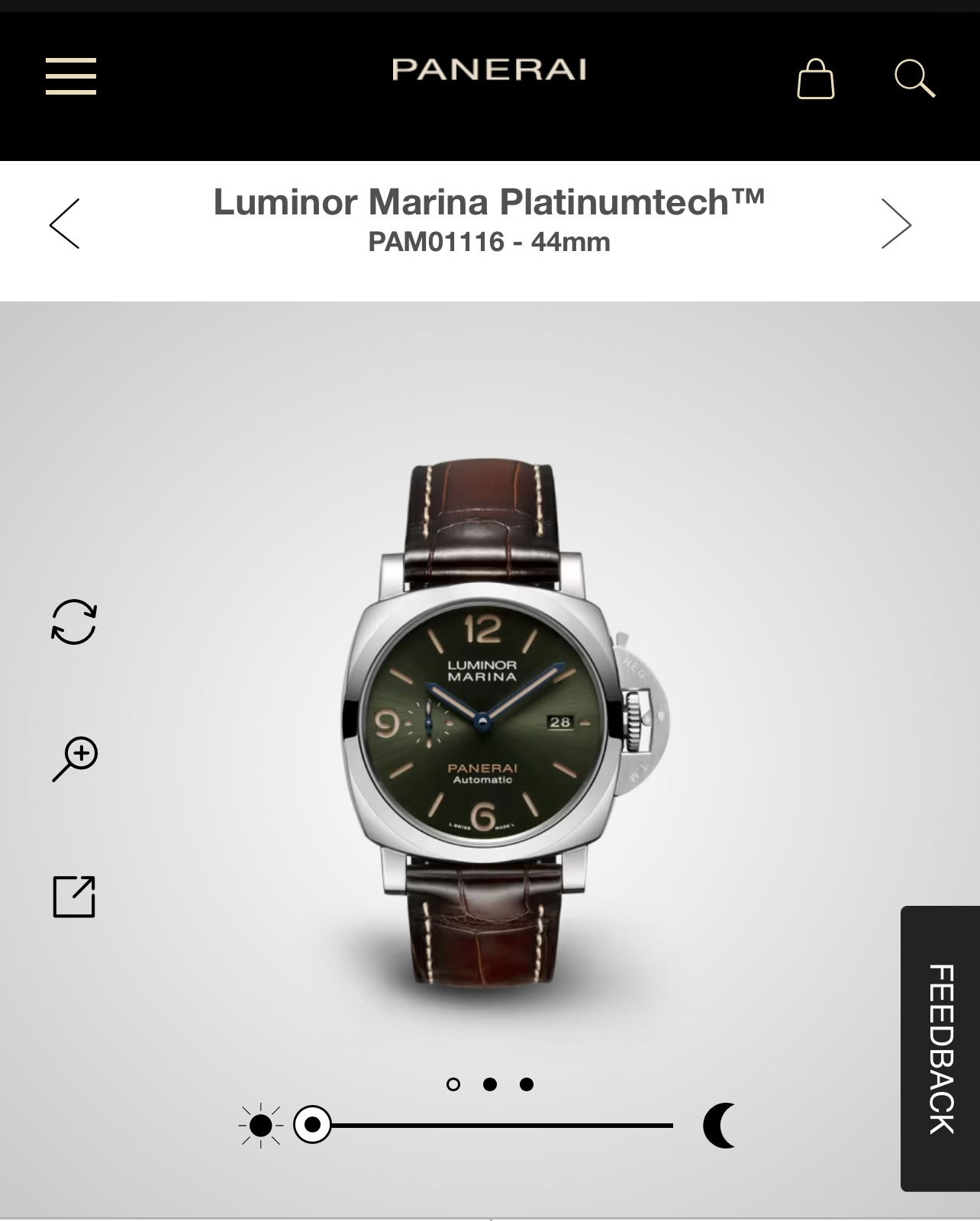The height and width of the screenshot is (1221, 980).
Task: Open the shopping bag
Action: (x=815, y=79)
